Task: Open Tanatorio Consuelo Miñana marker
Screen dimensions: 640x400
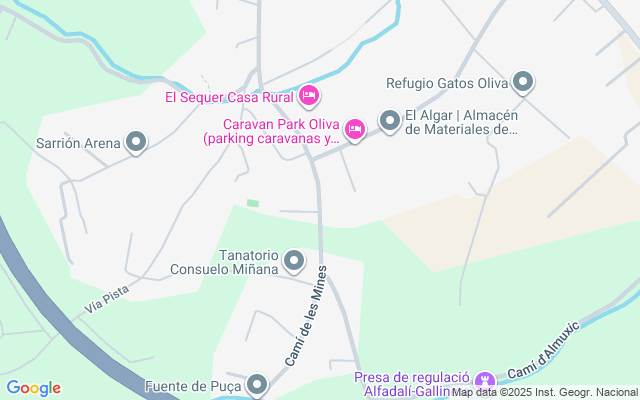Action: coord(294,261)
